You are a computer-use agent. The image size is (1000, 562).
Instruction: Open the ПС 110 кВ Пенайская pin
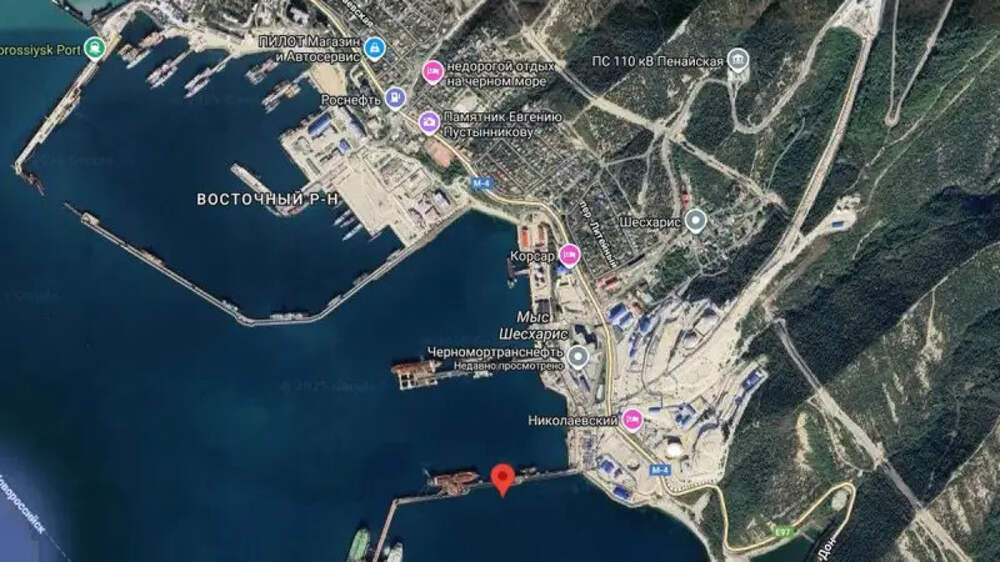tap(738, 61)
